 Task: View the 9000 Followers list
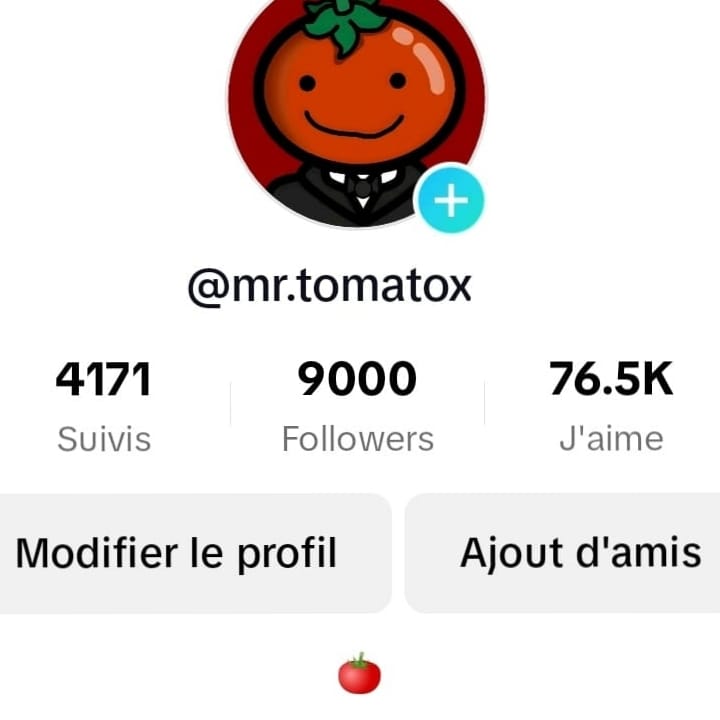click(357, 406)
